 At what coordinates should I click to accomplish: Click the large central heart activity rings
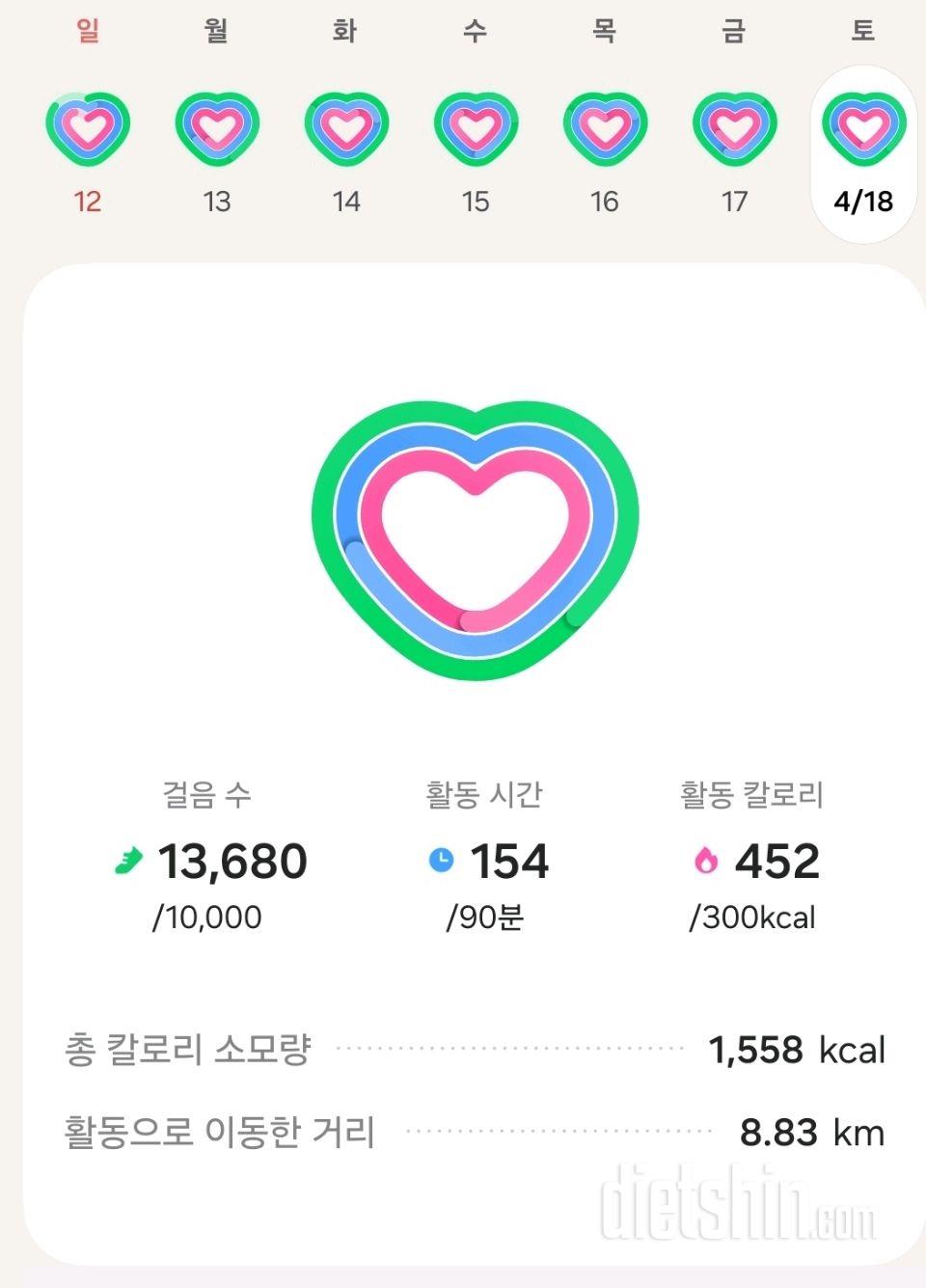477,536
